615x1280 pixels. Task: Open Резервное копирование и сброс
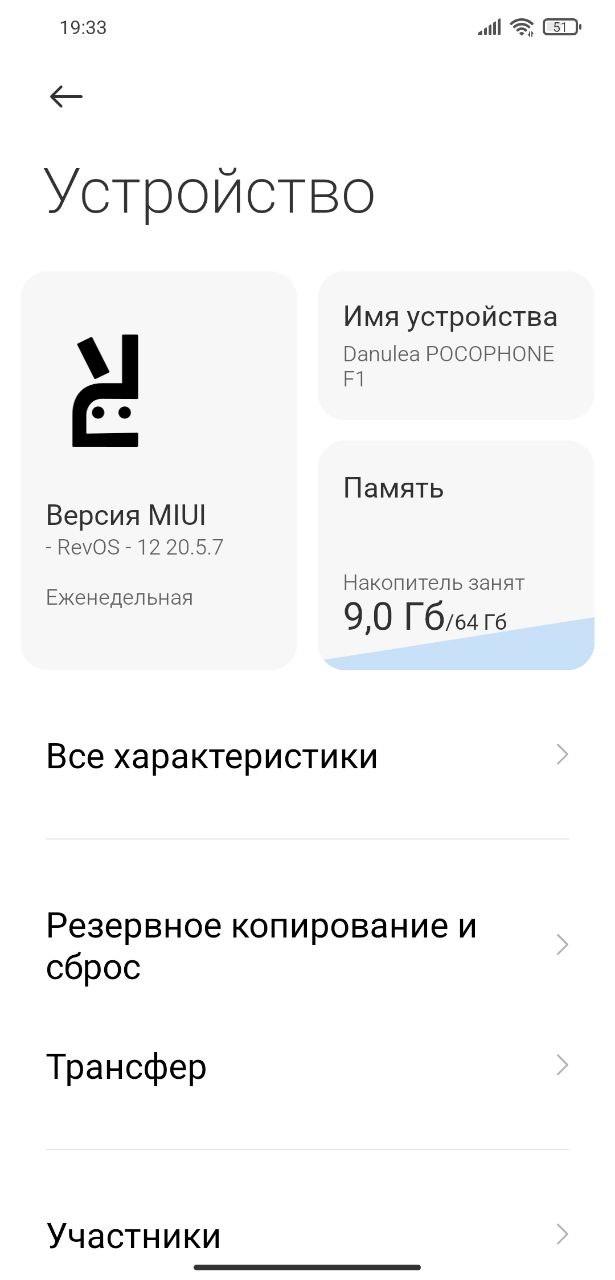(x=307, y=946)
